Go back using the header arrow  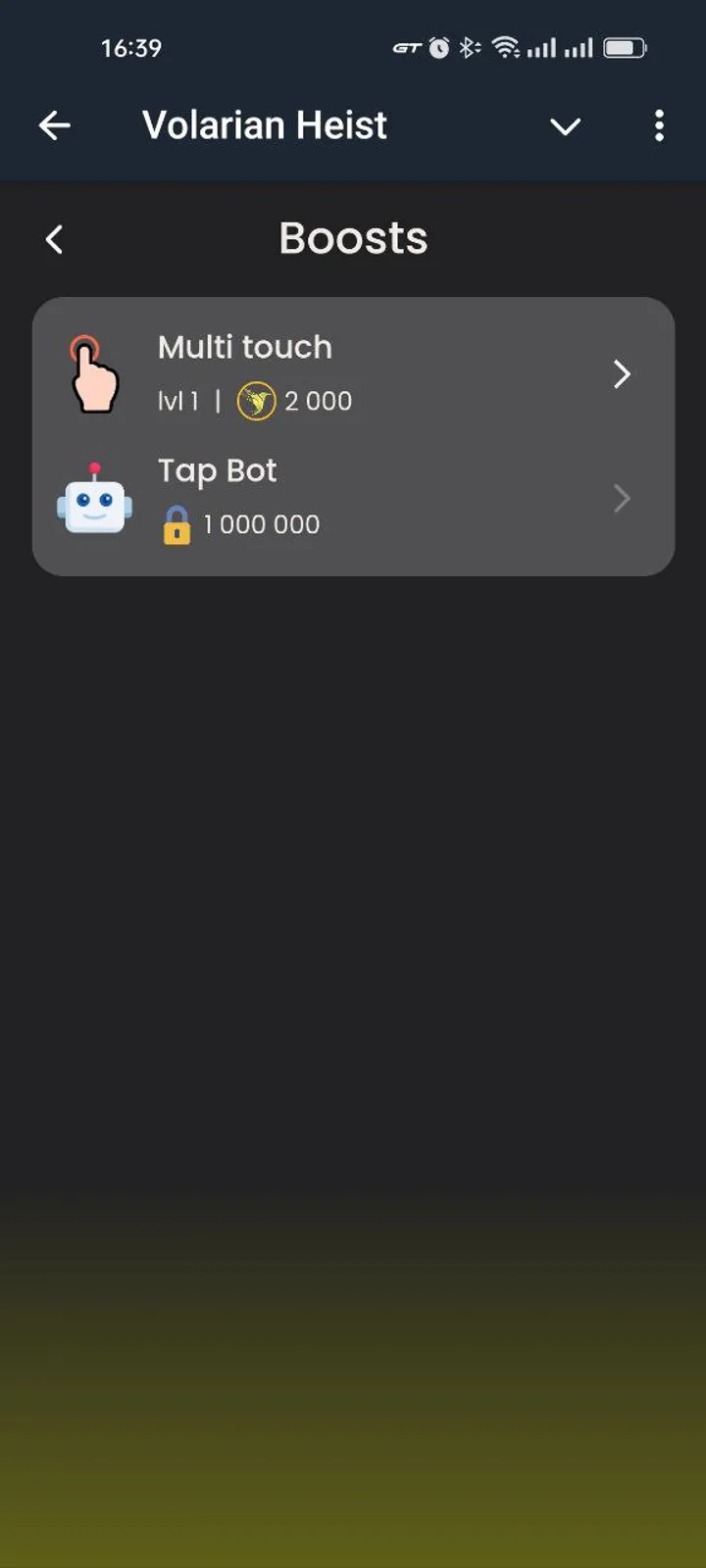(x=54, y=125)
